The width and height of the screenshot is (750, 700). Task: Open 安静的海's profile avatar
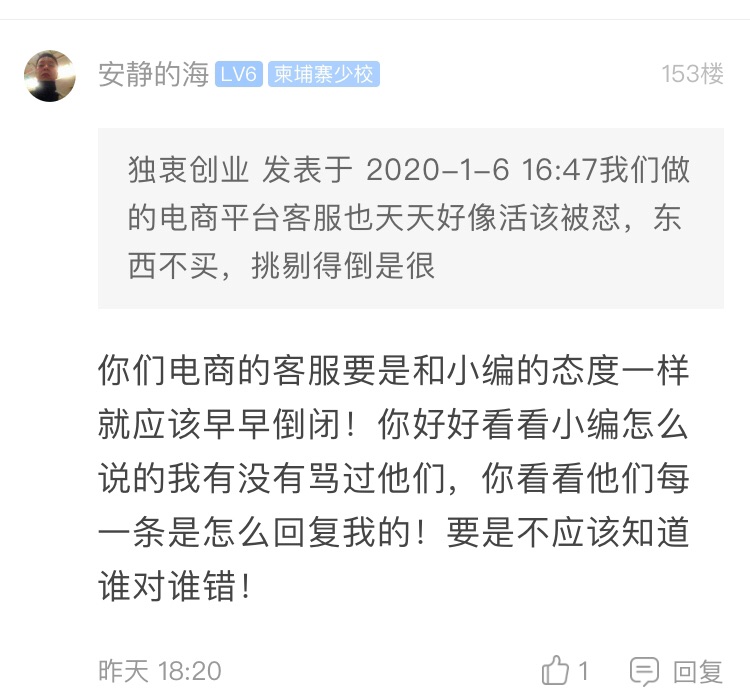[49, 76]
